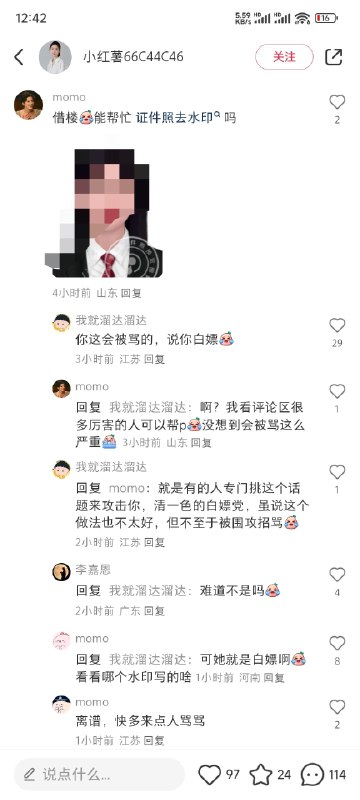Save the post with the star icon
Viewport: 360px width, 800px height.
tap(261, 774)
